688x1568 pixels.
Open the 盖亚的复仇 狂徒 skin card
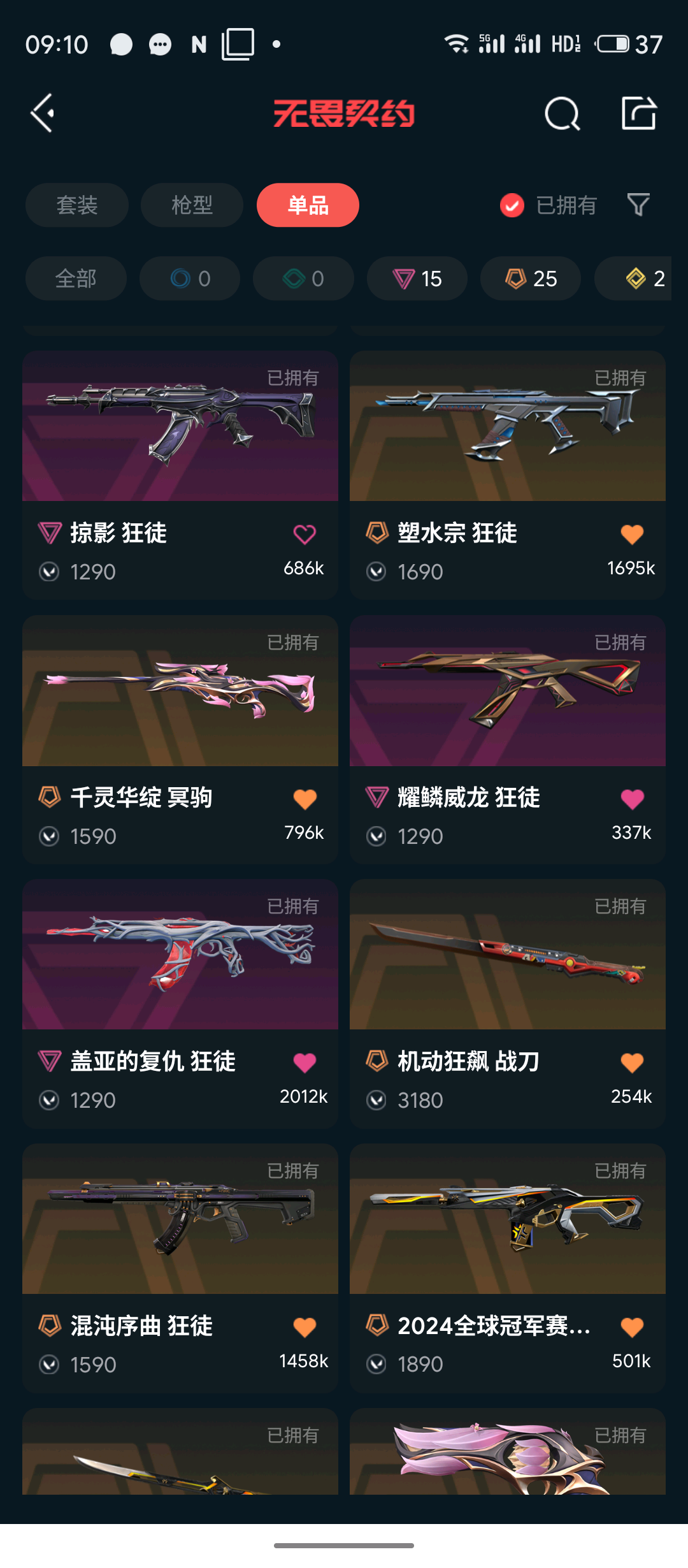180,962
